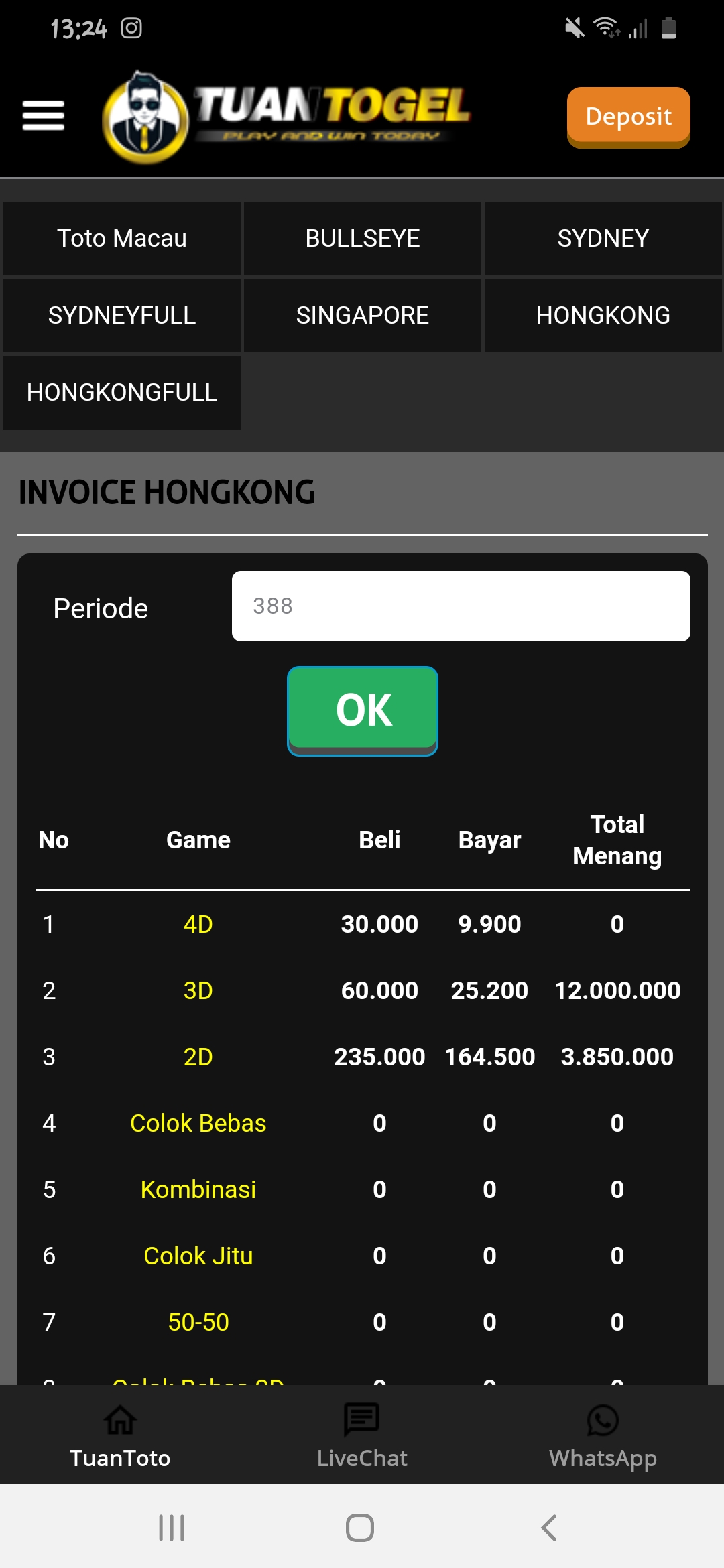
Task: Open 4D game invoice details
Action: tap(198, 925)
